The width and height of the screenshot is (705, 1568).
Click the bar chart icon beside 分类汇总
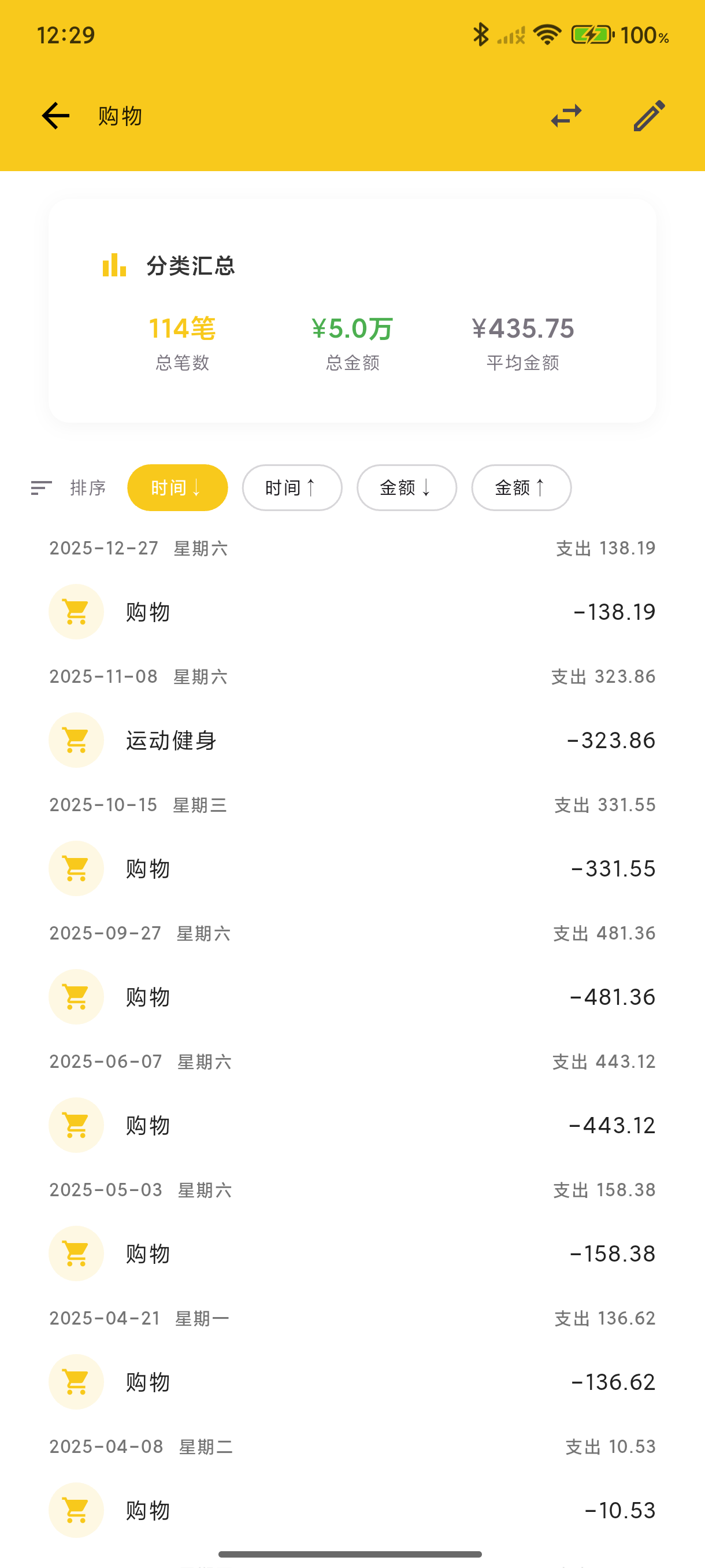(114, 266)
